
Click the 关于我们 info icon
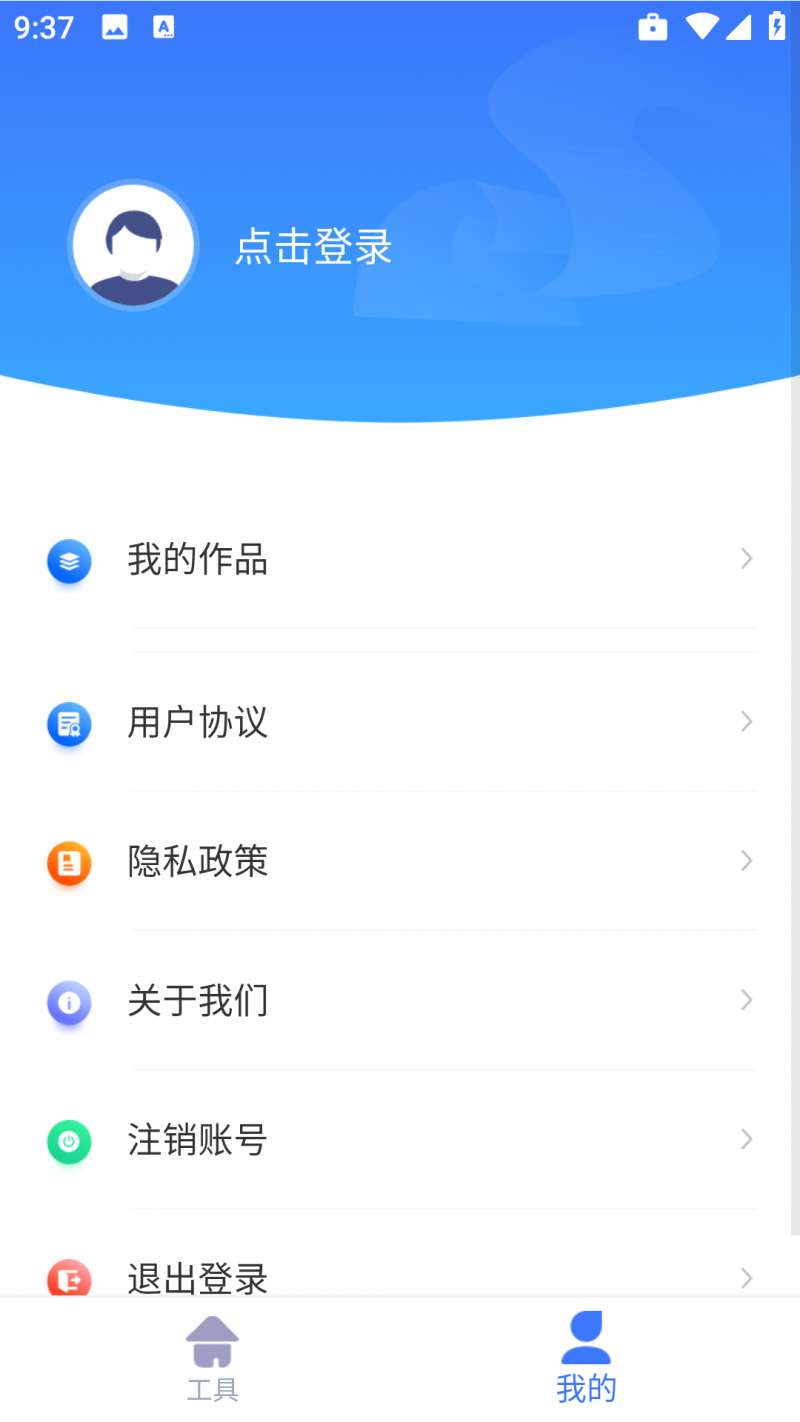pyautogui.click(x=68, y=1001)
